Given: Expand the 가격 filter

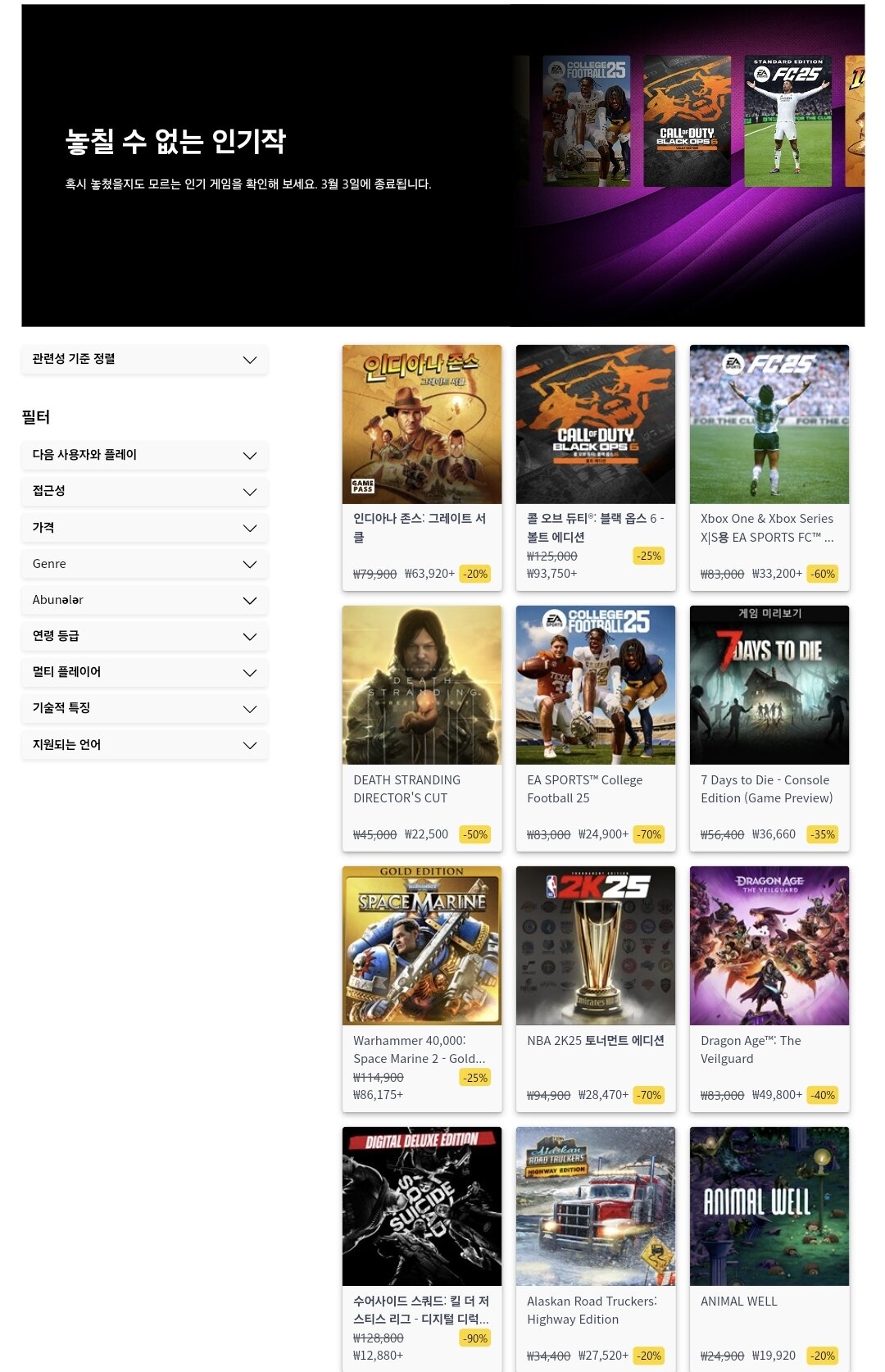Looking at the screenshot, I should point(144,528).
